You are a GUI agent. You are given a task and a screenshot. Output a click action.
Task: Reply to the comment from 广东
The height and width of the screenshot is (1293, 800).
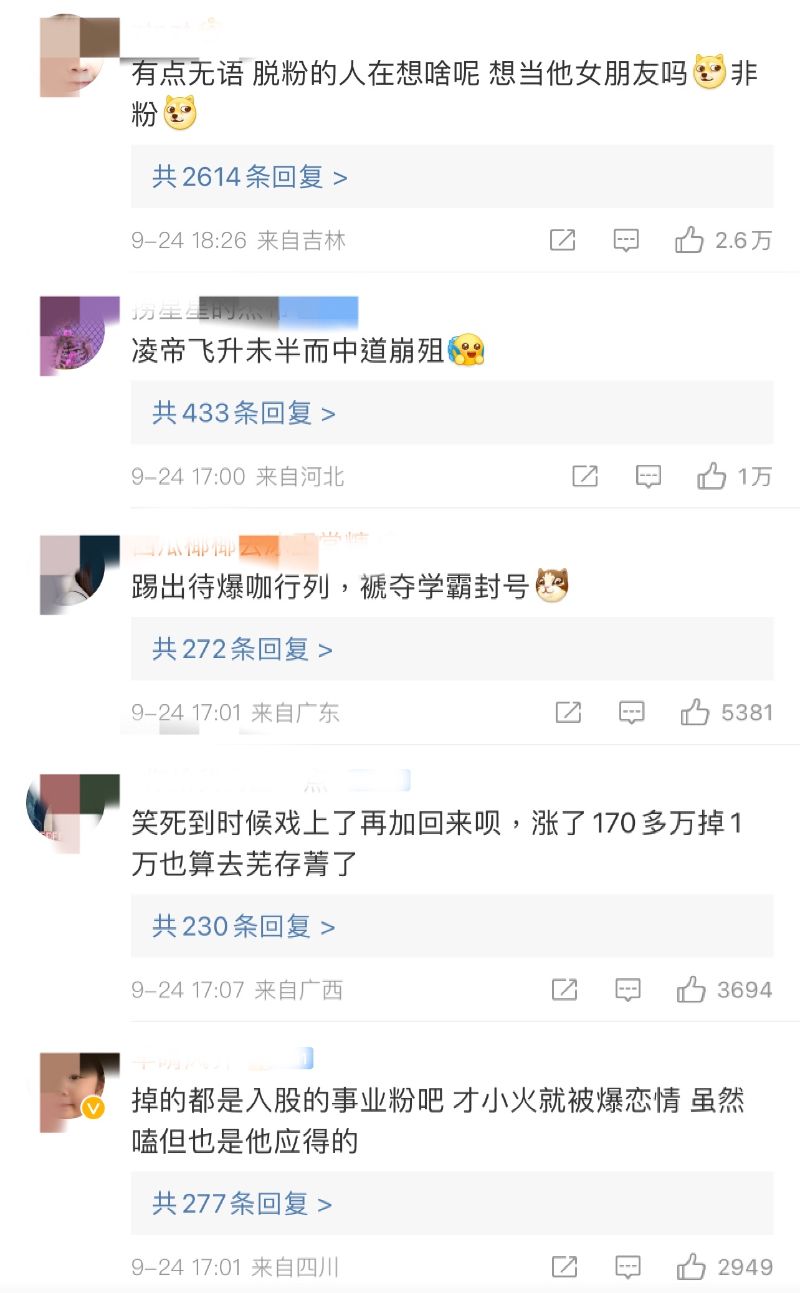pos(631,712)
